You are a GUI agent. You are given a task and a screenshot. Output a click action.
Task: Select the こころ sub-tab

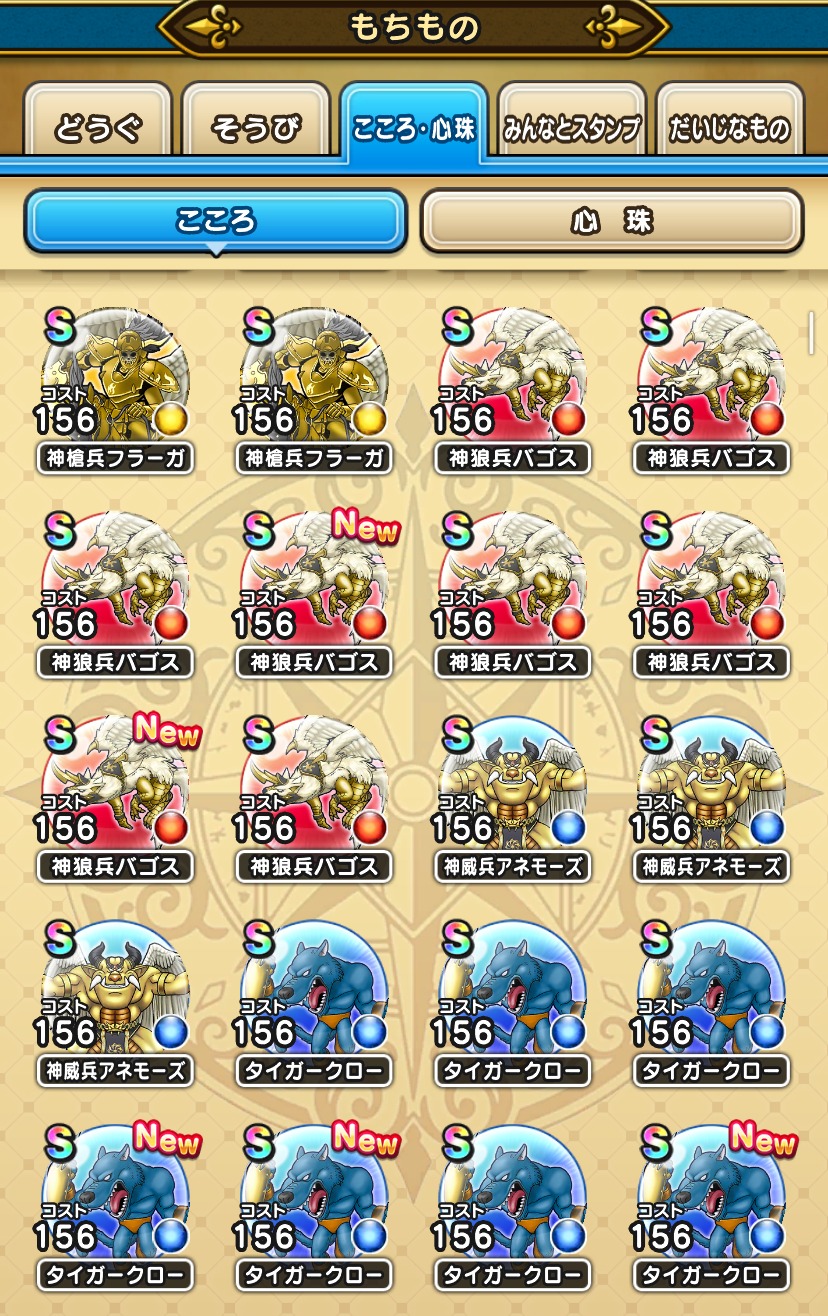(215, 220)
